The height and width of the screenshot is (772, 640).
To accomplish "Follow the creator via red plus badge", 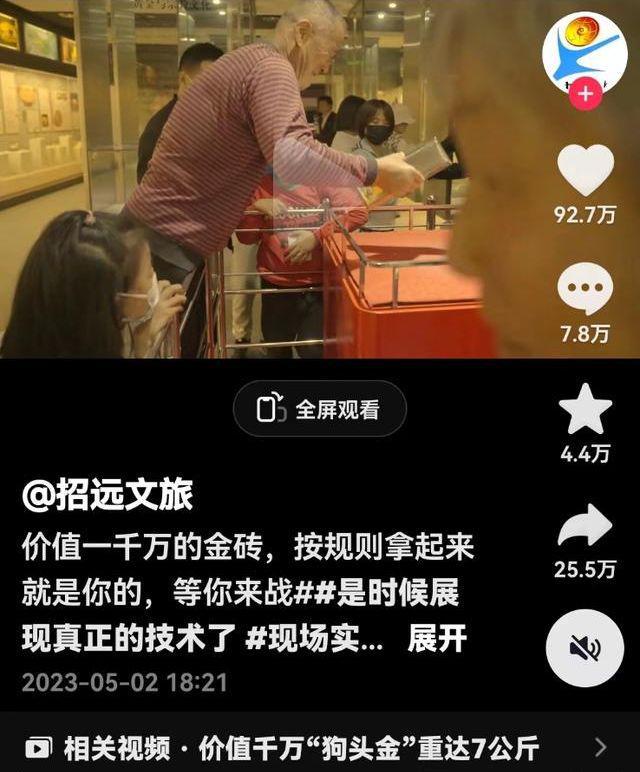I will pyautogui.click(x=585, y=96).
